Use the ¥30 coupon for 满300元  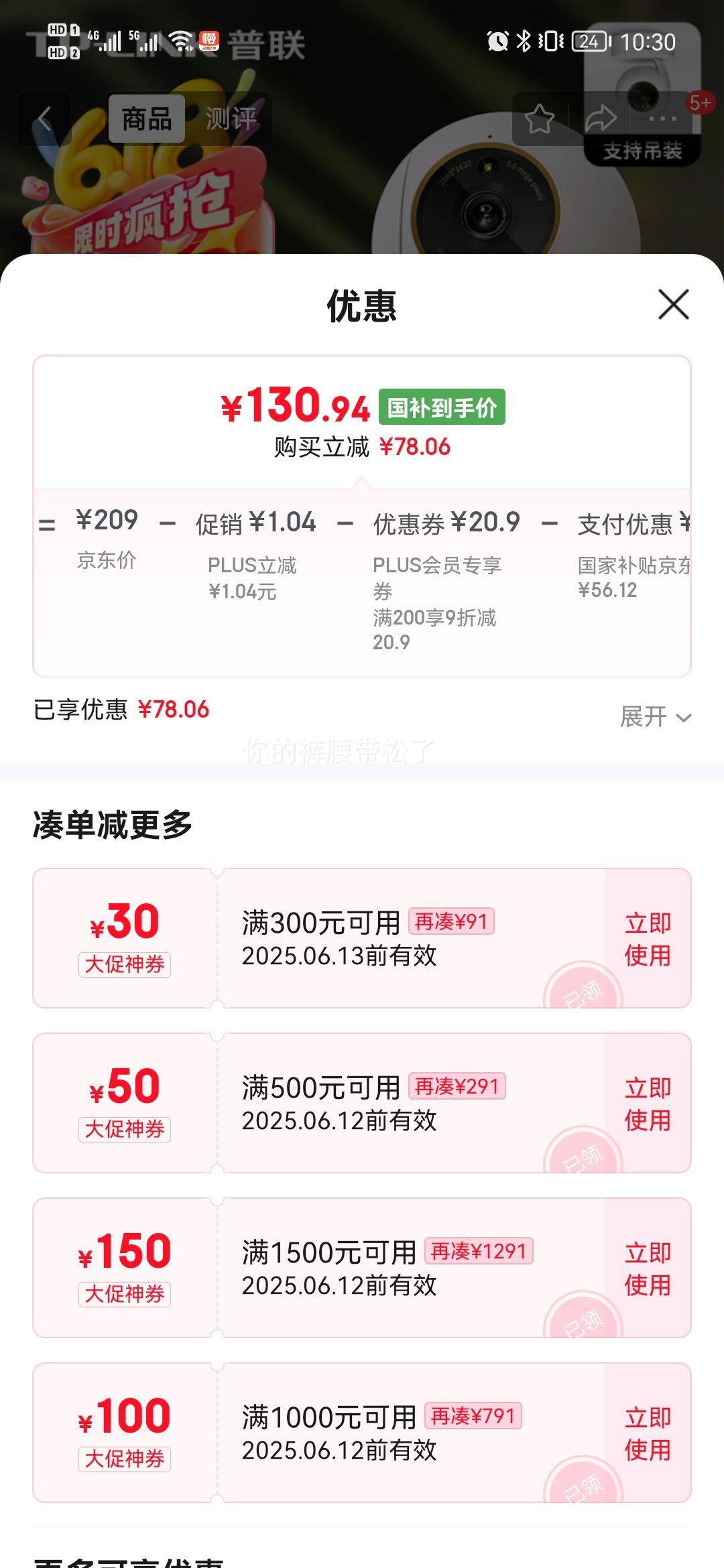(648, 939)
